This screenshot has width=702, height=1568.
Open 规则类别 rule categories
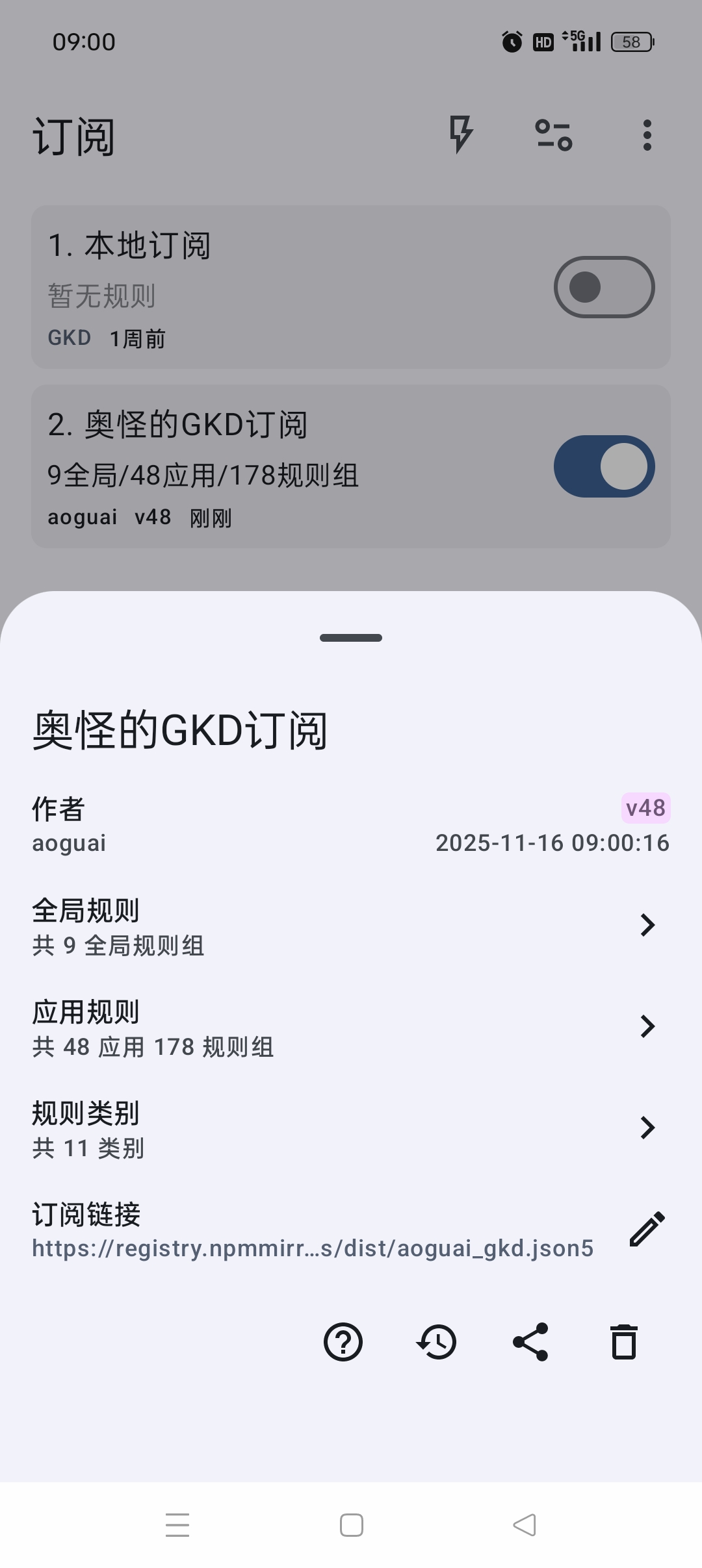(x=351, y=1129)
